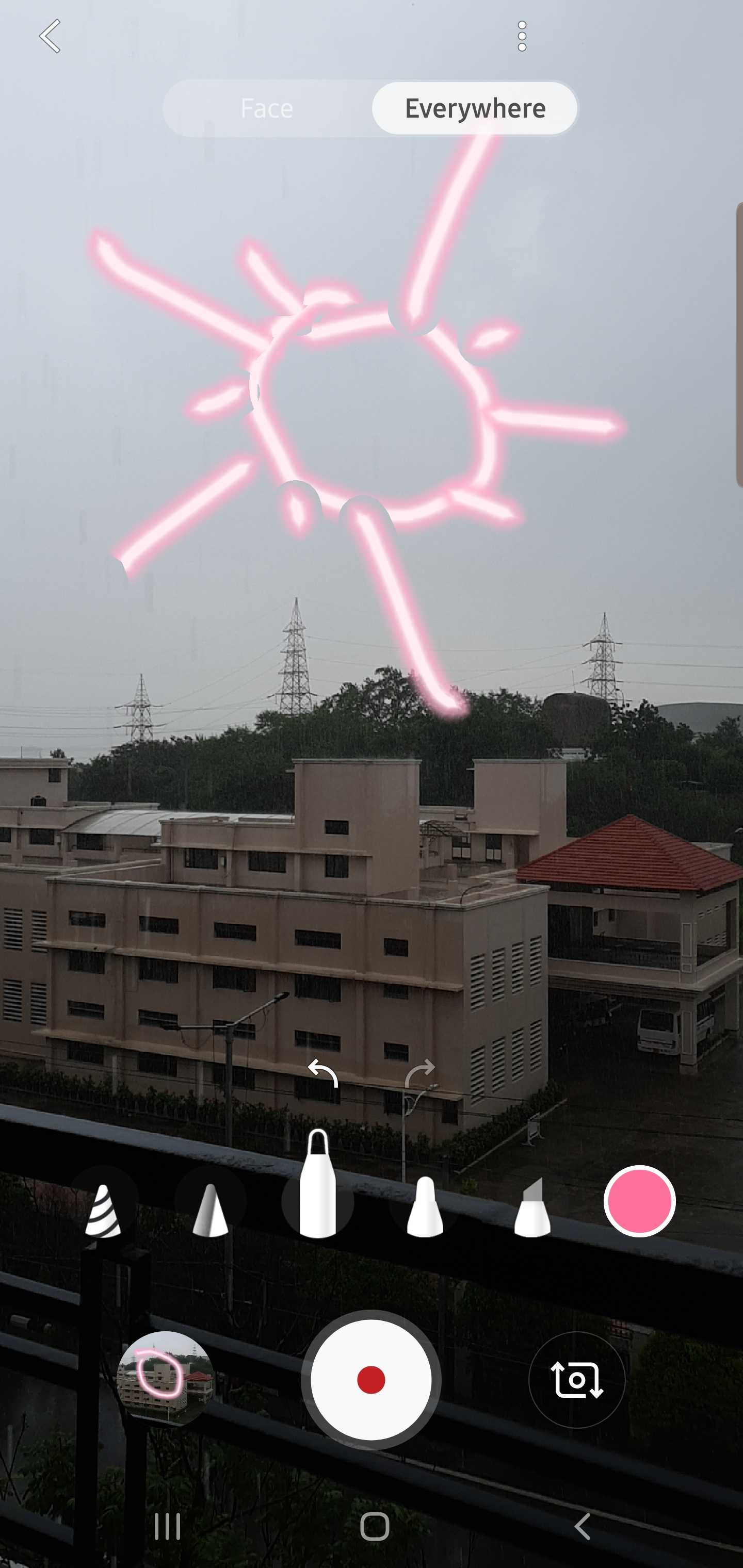The image size is (743, 1568).
Task: Open the recent apps view
Action: click(168, 1527)
